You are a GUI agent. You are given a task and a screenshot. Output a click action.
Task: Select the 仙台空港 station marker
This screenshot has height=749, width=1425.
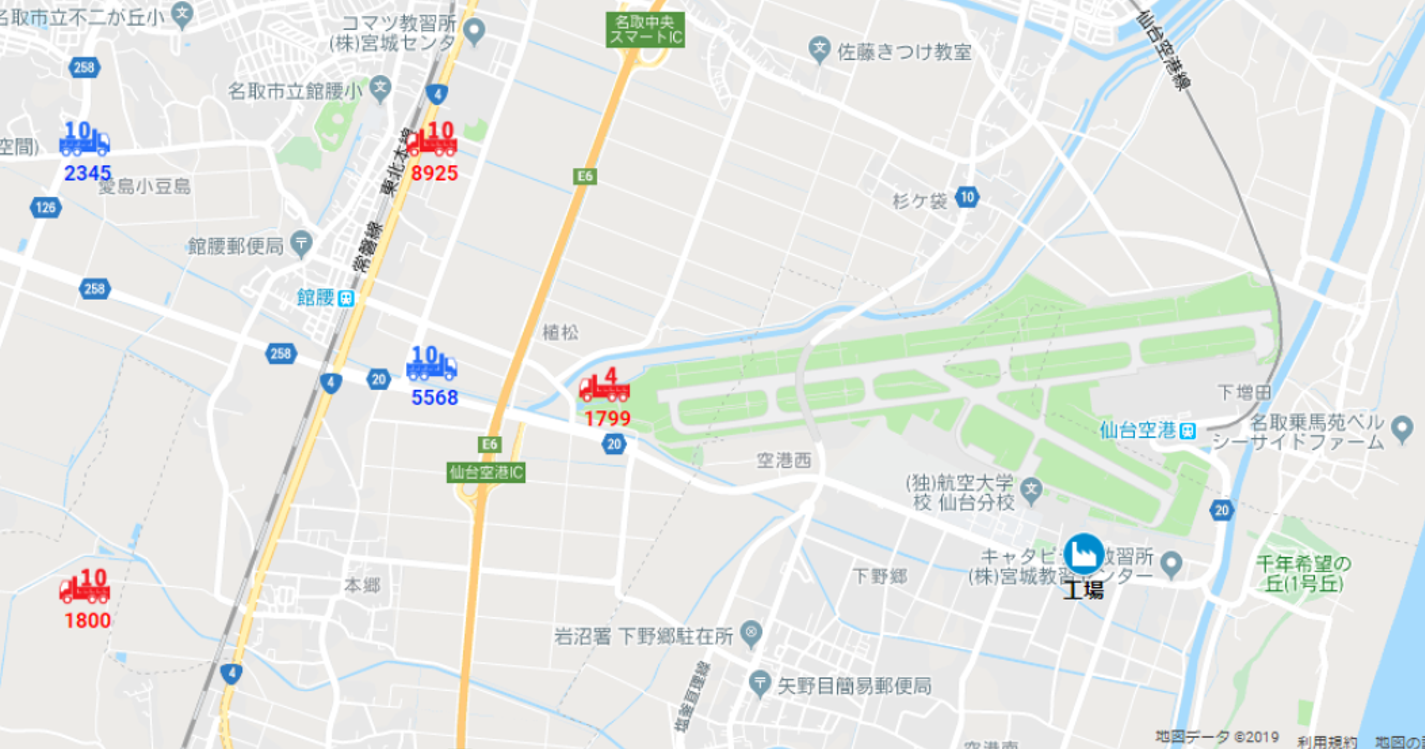tap(1187, 431)
